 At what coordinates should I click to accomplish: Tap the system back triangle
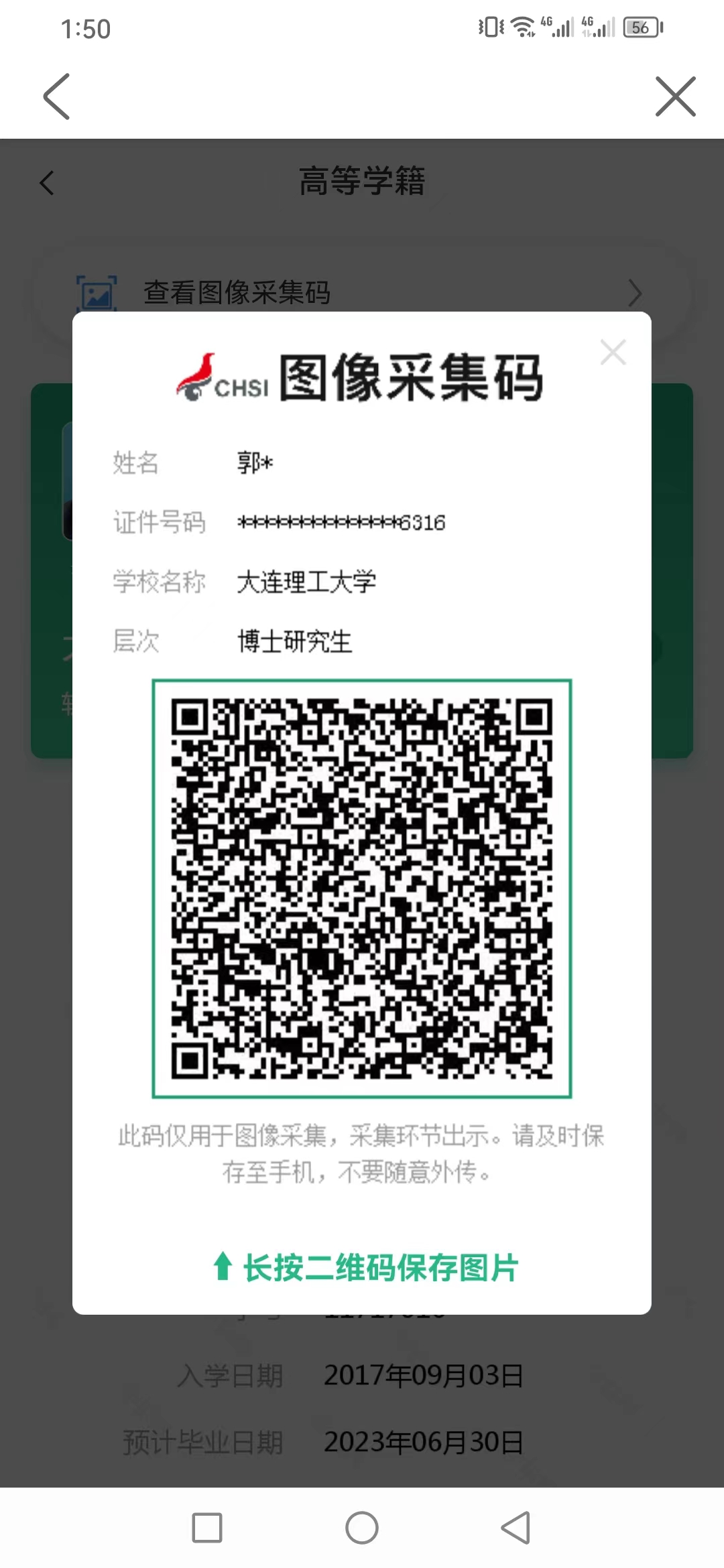tap(516, 1528)
